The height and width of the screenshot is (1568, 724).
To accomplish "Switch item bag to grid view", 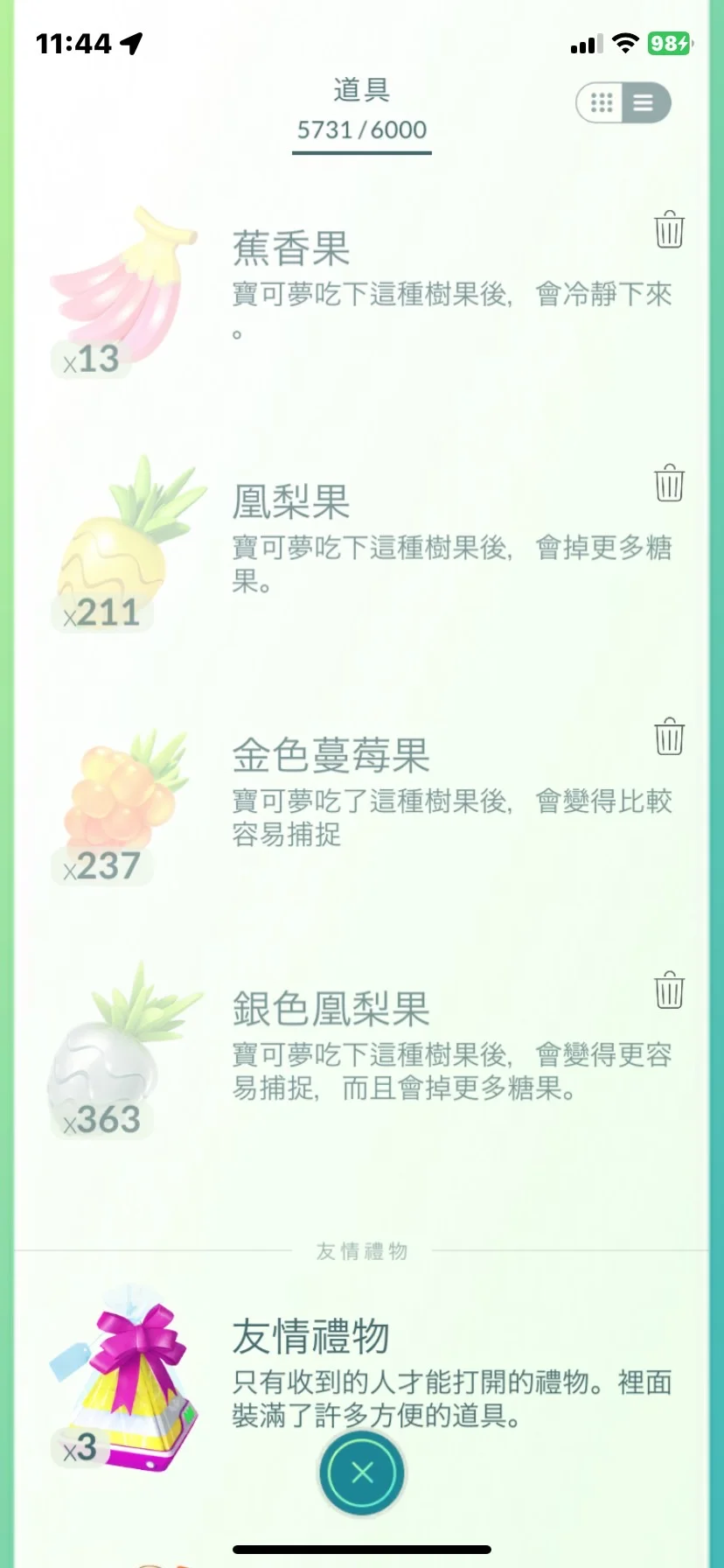I will pos(602,103).
